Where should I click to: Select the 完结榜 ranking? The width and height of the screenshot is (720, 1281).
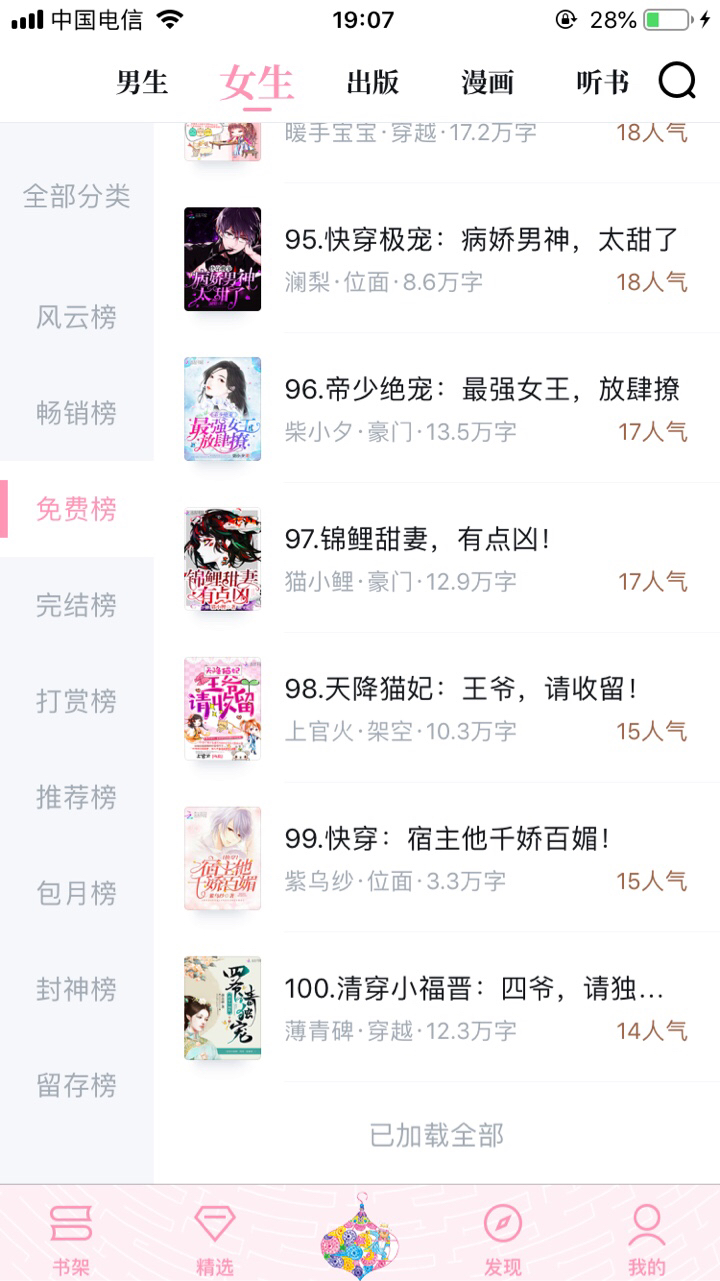click(x=77, y=605)
